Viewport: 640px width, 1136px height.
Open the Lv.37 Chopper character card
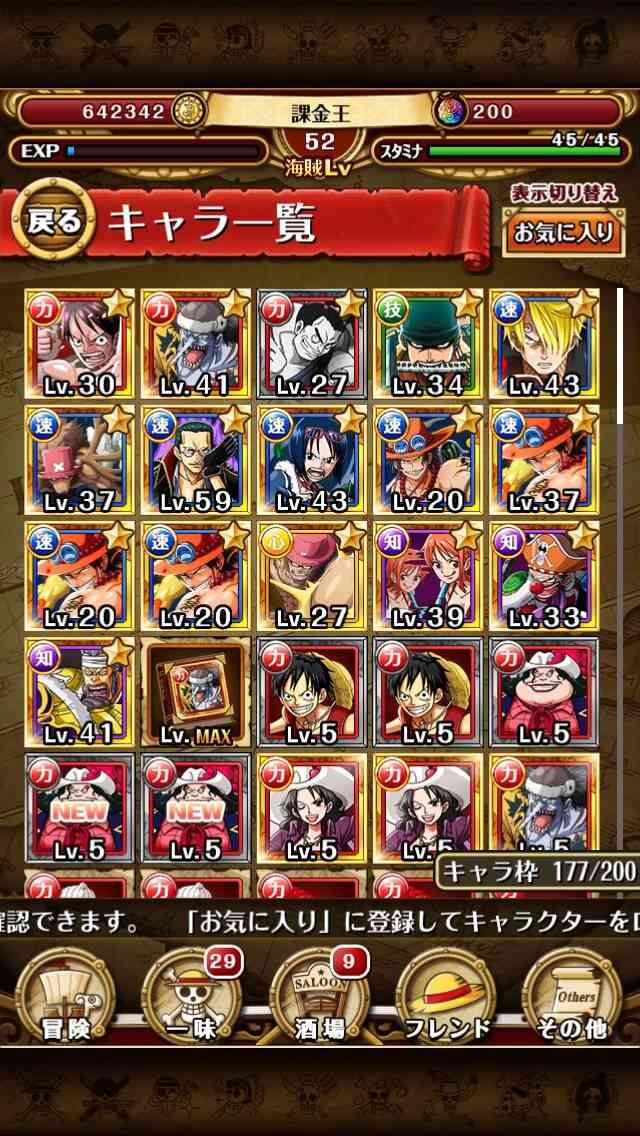click(x=80, y=460)
